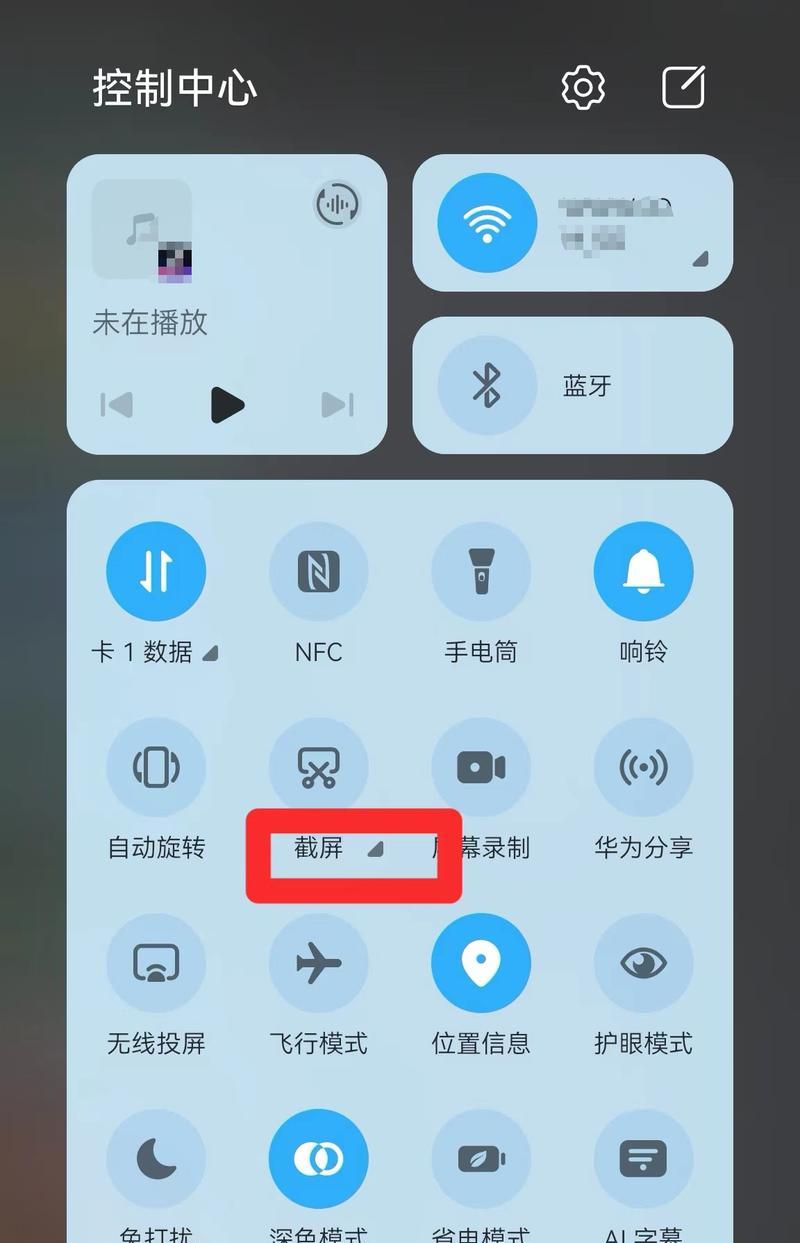Open audio output device selector
This screenshot has height=1243, width=800.
[337, 205]
